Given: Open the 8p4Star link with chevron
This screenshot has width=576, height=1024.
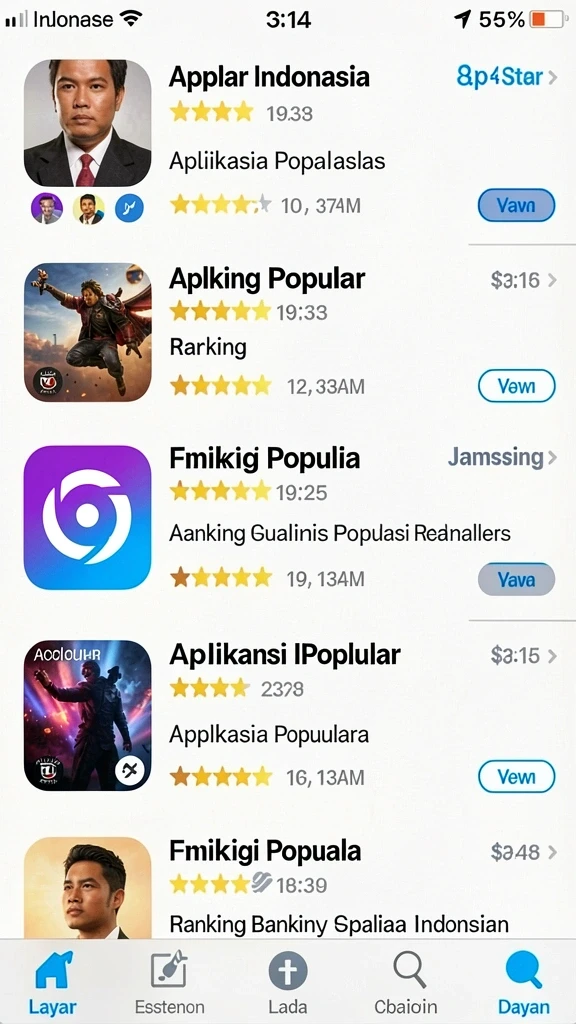Looking at the screenshot, I should 507,77.
